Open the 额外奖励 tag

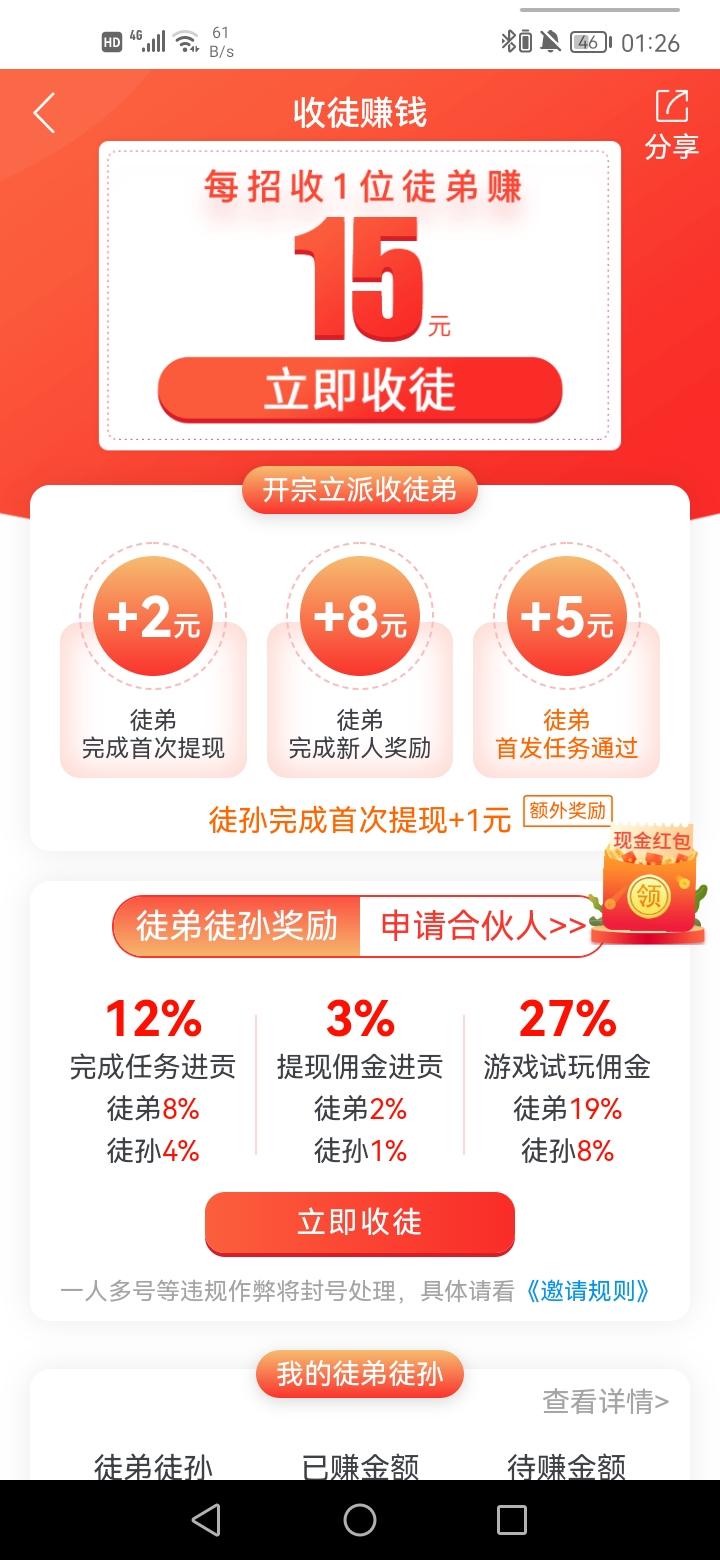pos(568,811)
